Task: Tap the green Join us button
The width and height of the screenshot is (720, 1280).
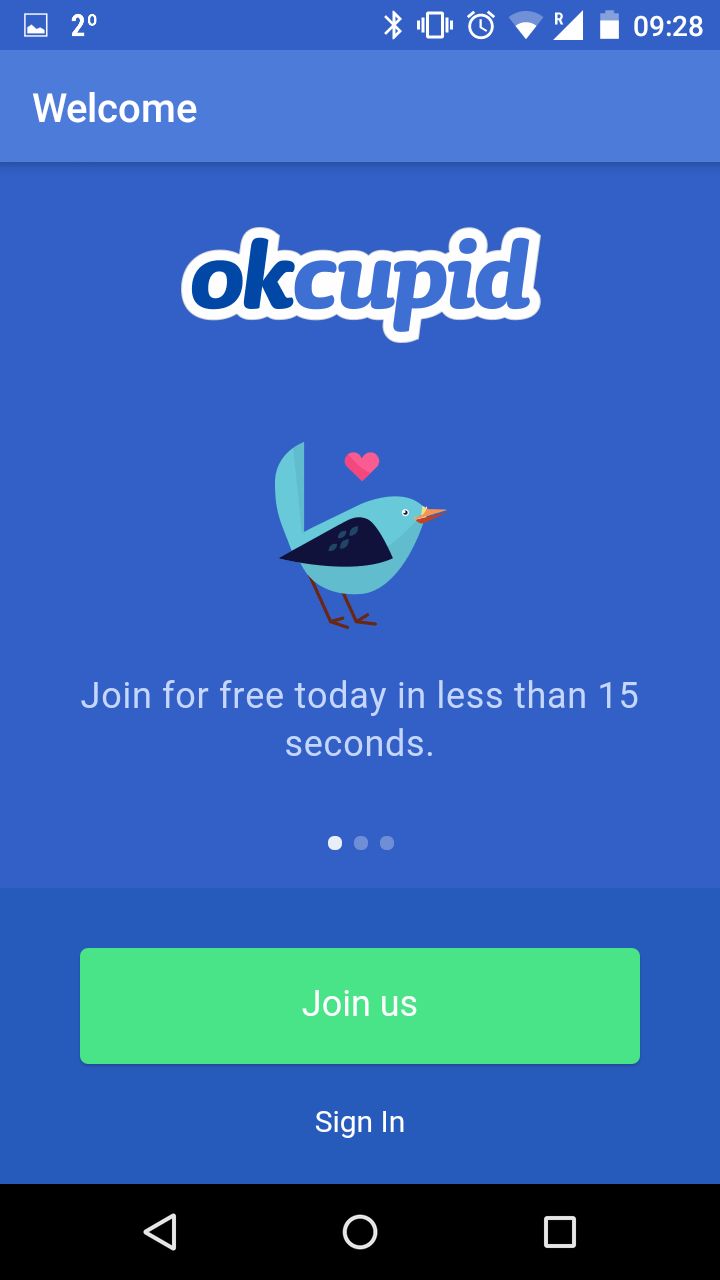Action: pos(360,1005)
